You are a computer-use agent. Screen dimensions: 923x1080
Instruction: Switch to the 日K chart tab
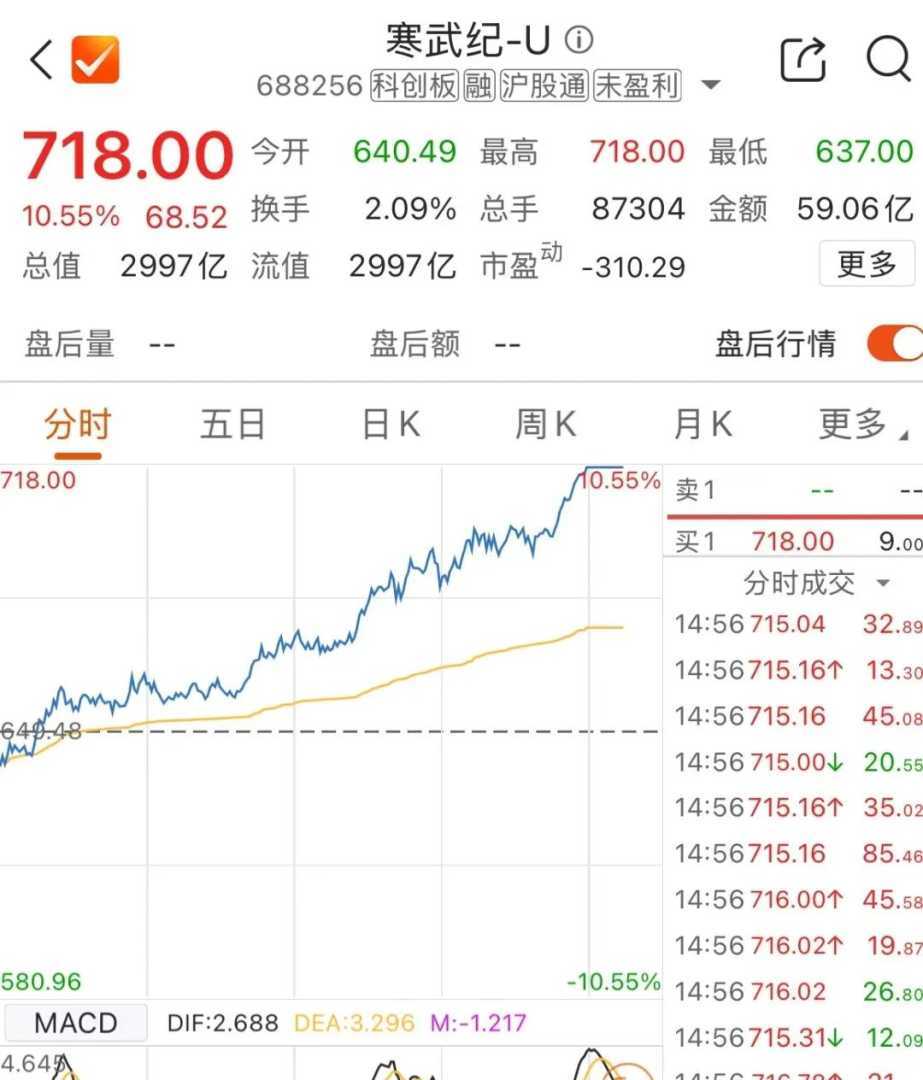390,425
